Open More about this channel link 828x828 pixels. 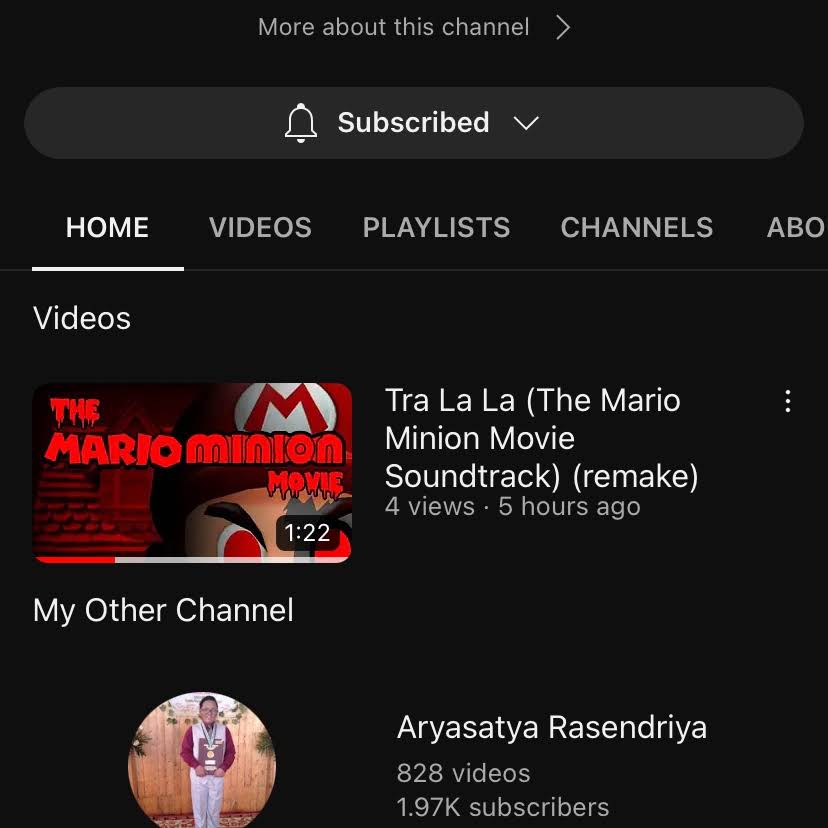413,27
